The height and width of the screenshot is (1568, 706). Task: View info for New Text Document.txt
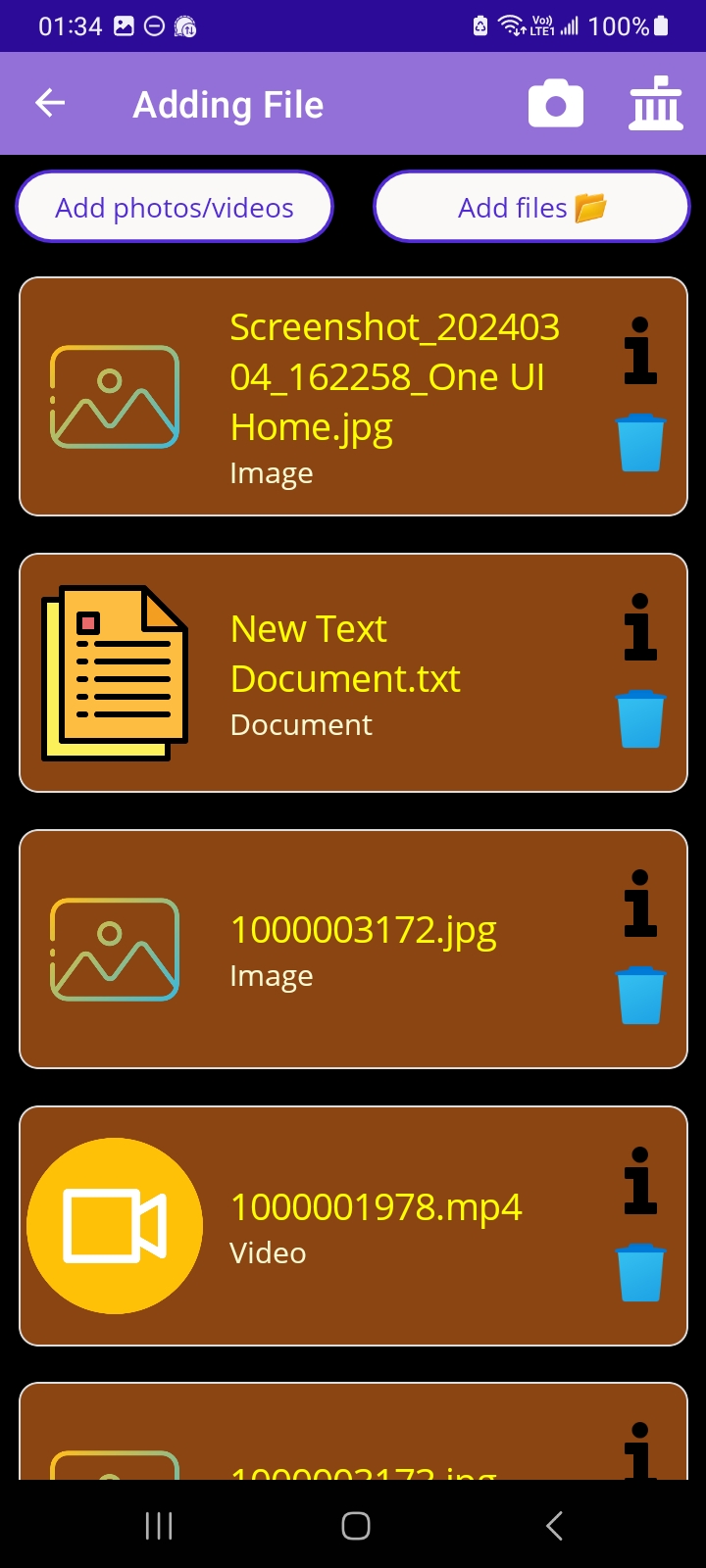tap(640, 626)
